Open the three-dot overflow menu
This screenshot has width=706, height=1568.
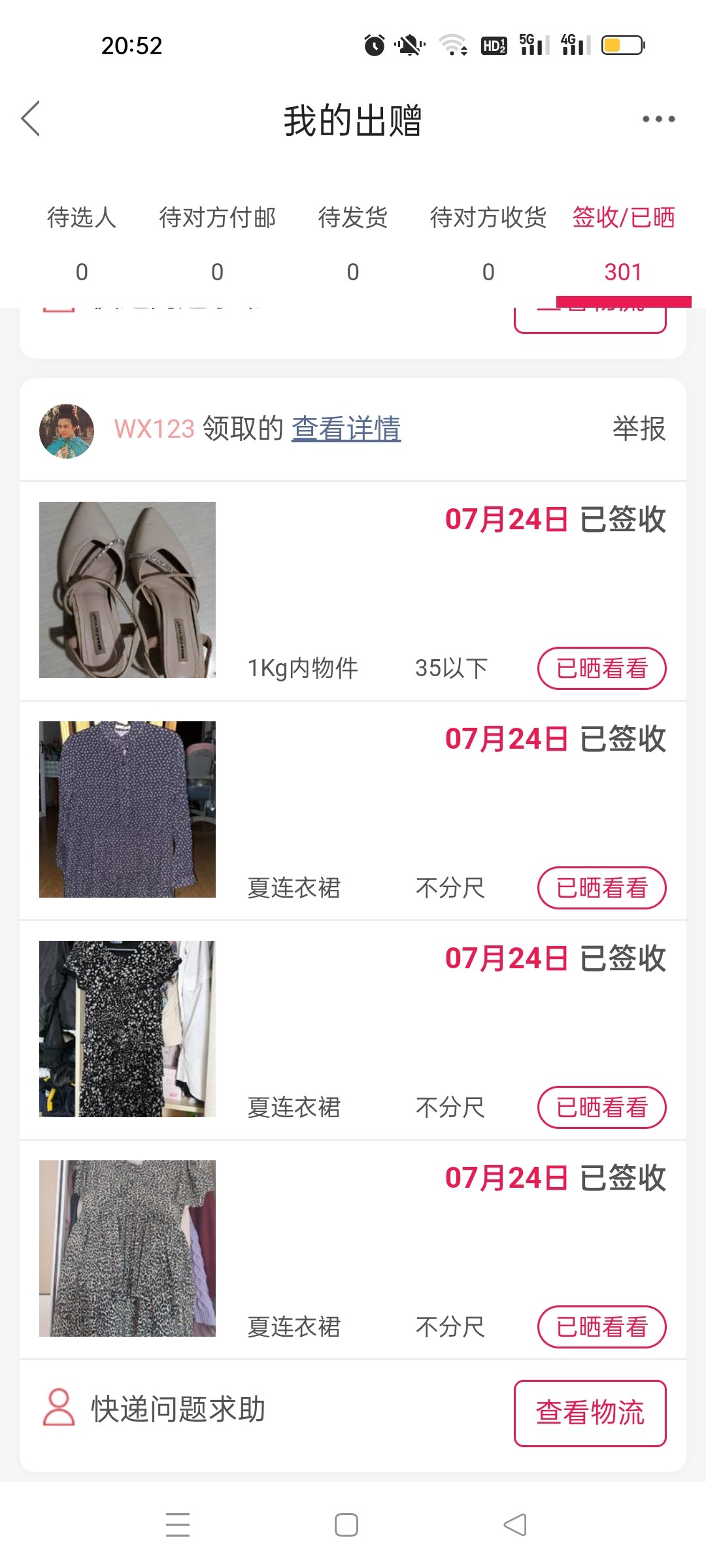(658, 119)
